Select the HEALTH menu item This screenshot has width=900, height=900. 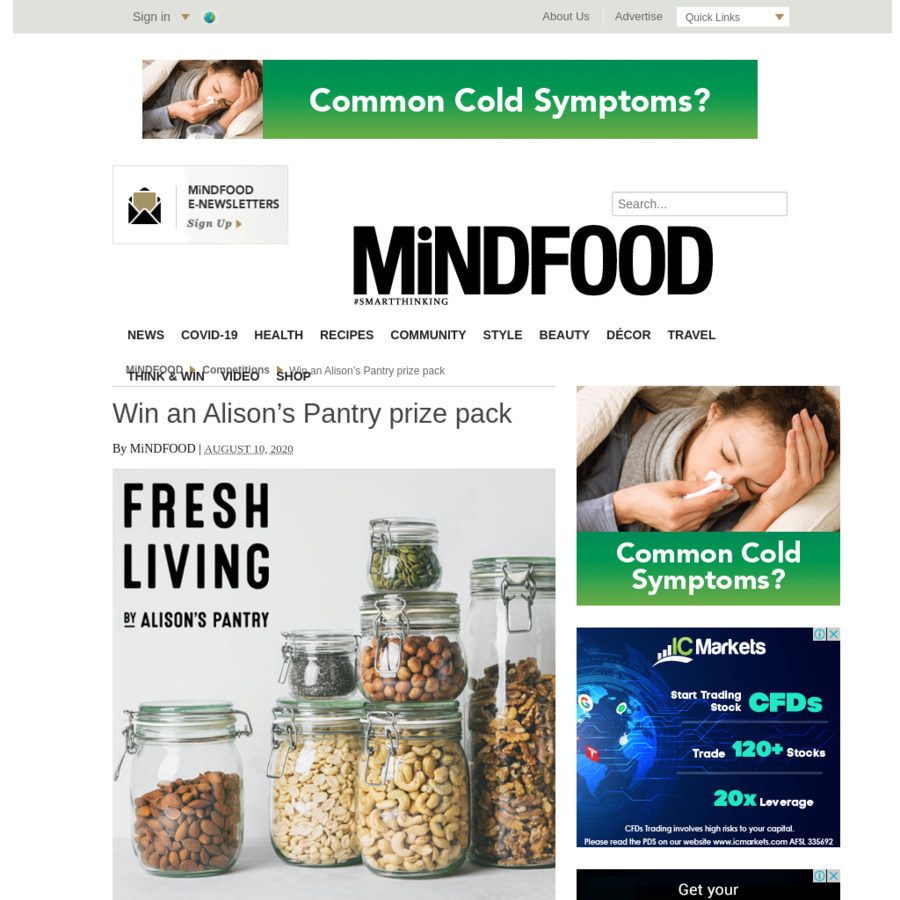point(278,335)
